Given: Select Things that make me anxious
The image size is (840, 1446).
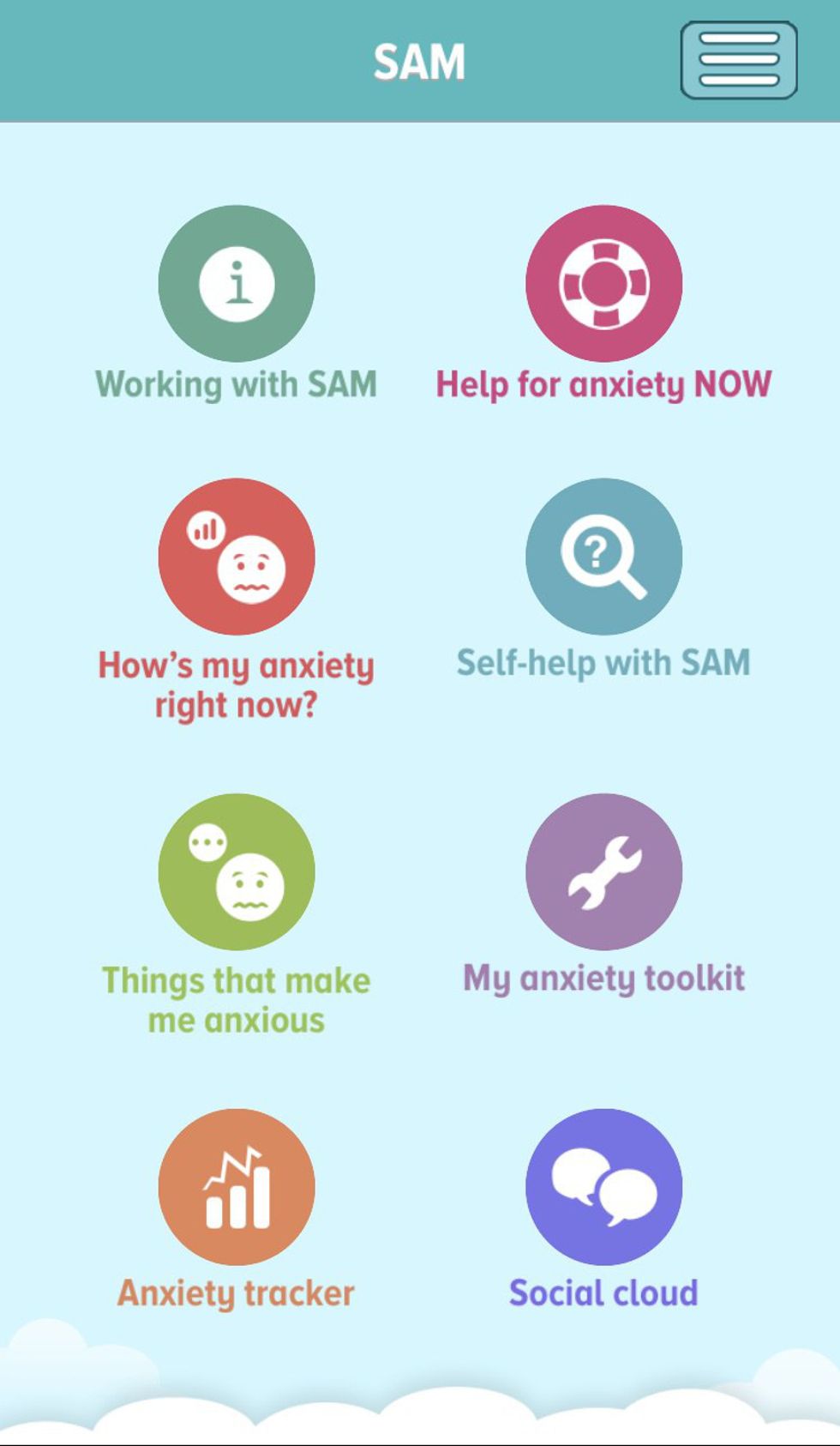Looking at the screenshot, I should tap(237, 872).
